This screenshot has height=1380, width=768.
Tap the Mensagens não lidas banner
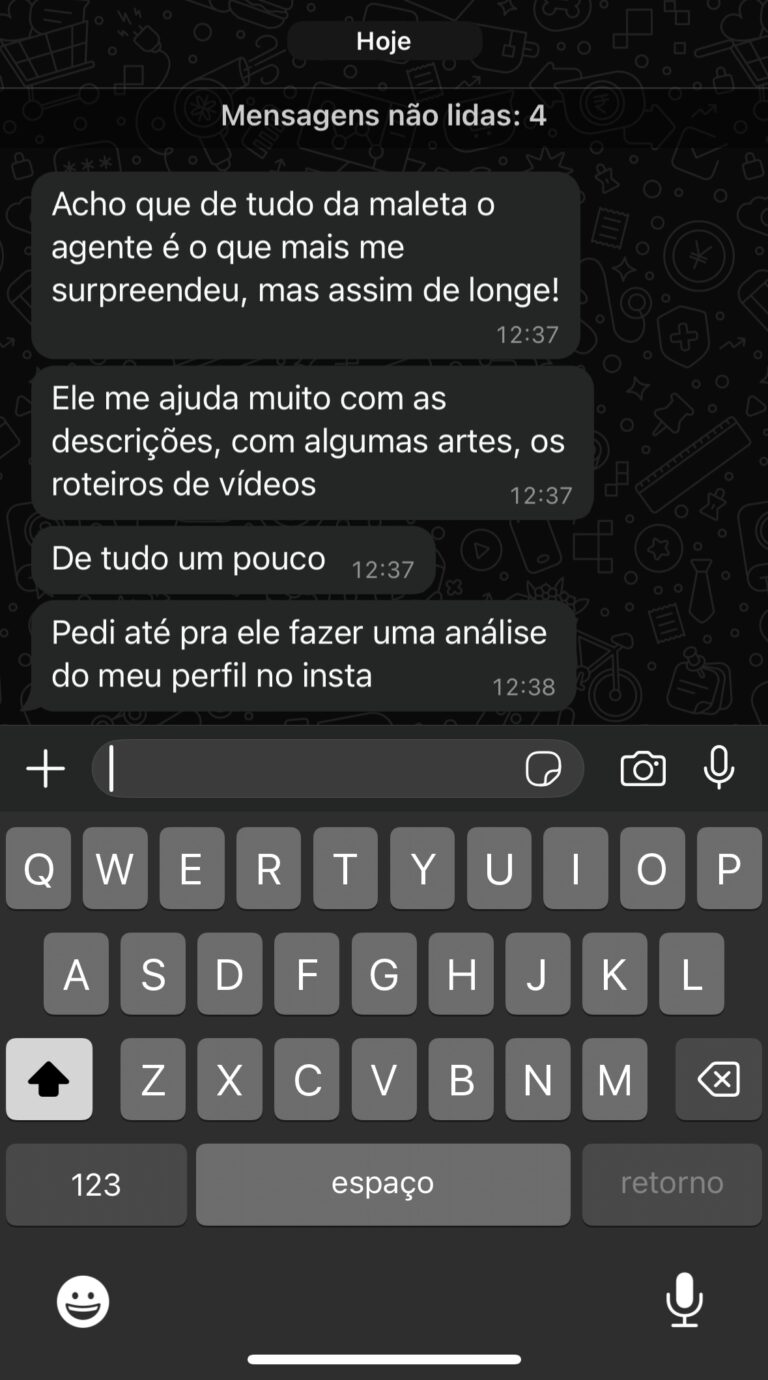pos(383,115)
